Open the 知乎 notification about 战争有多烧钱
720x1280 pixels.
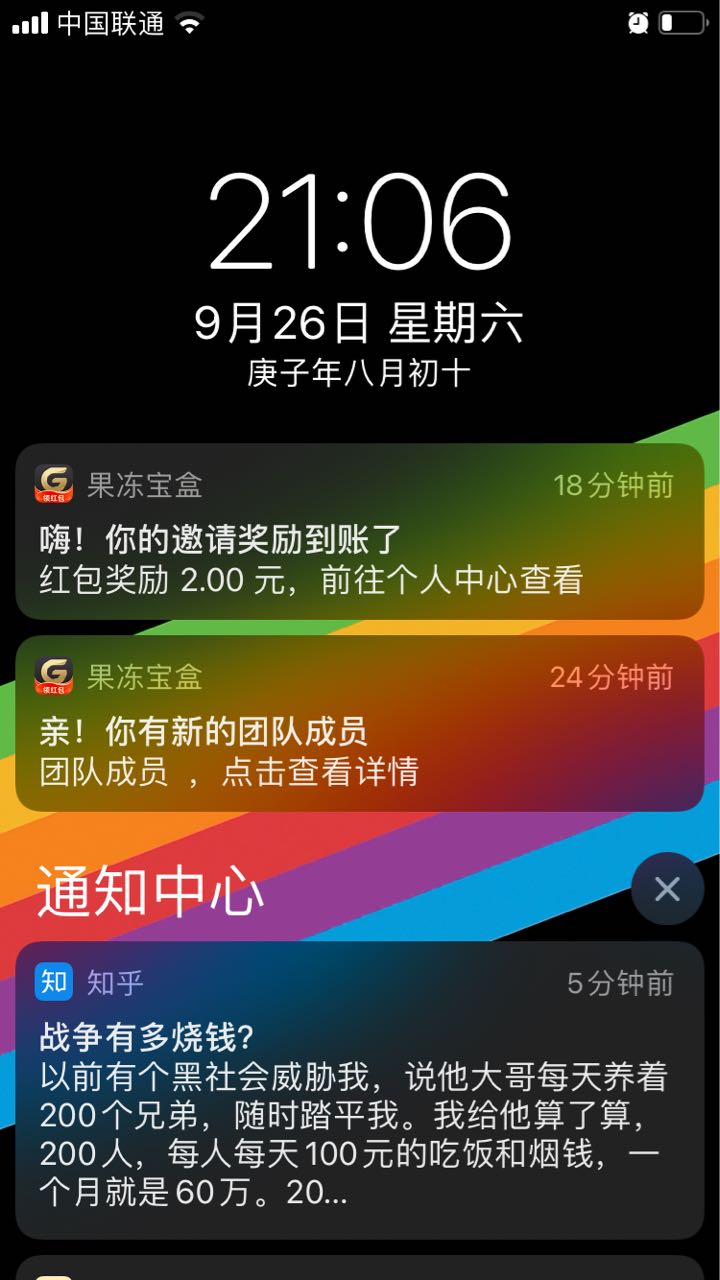pyautogui.click(x=360, y=1091)
